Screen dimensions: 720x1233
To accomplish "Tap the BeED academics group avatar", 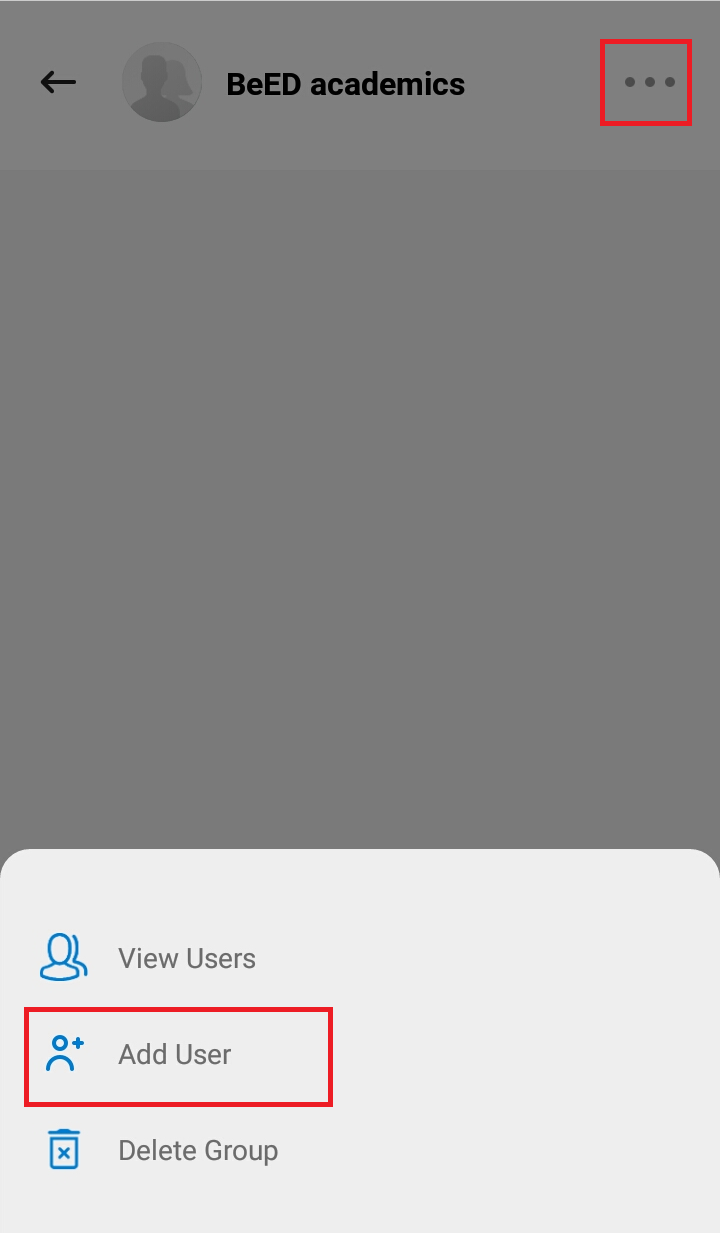I will tap(162, 82).
